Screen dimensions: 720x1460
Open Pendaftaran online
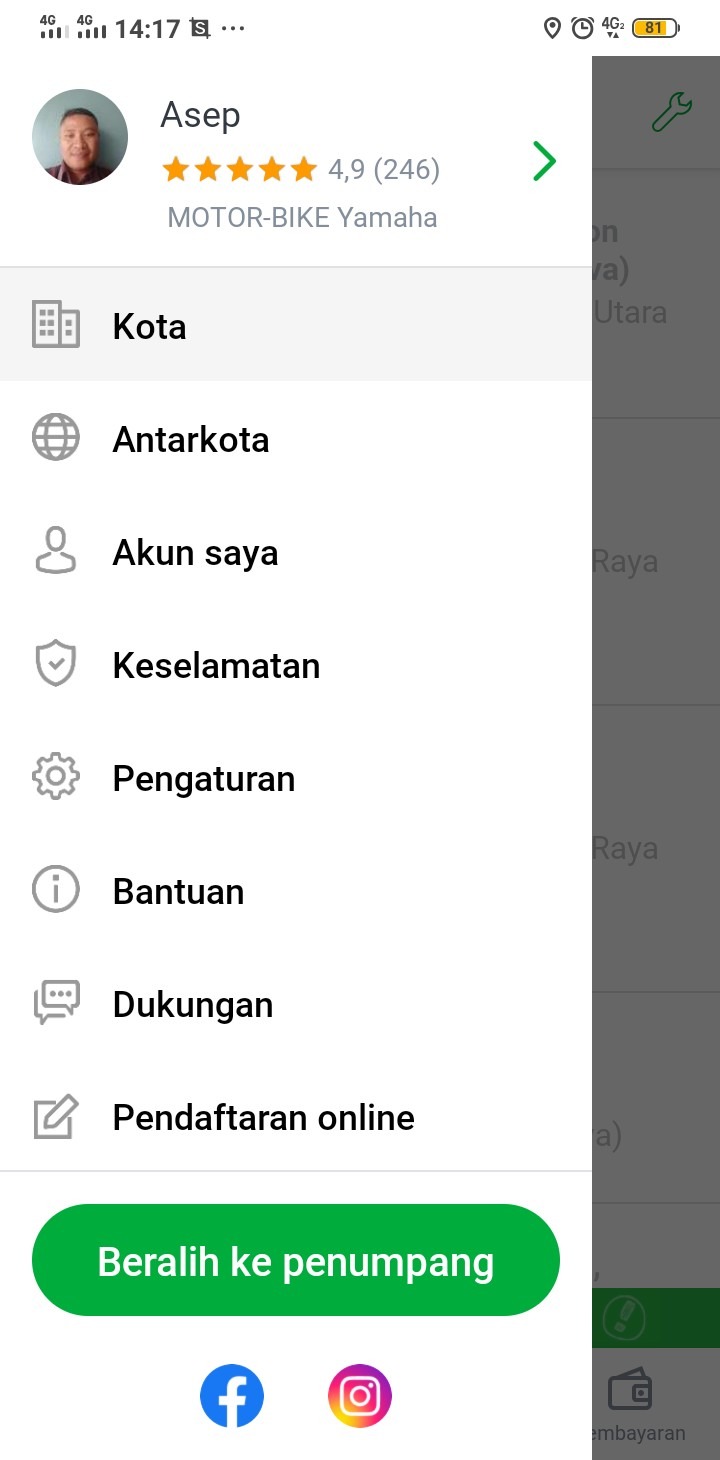(263, 1118)
